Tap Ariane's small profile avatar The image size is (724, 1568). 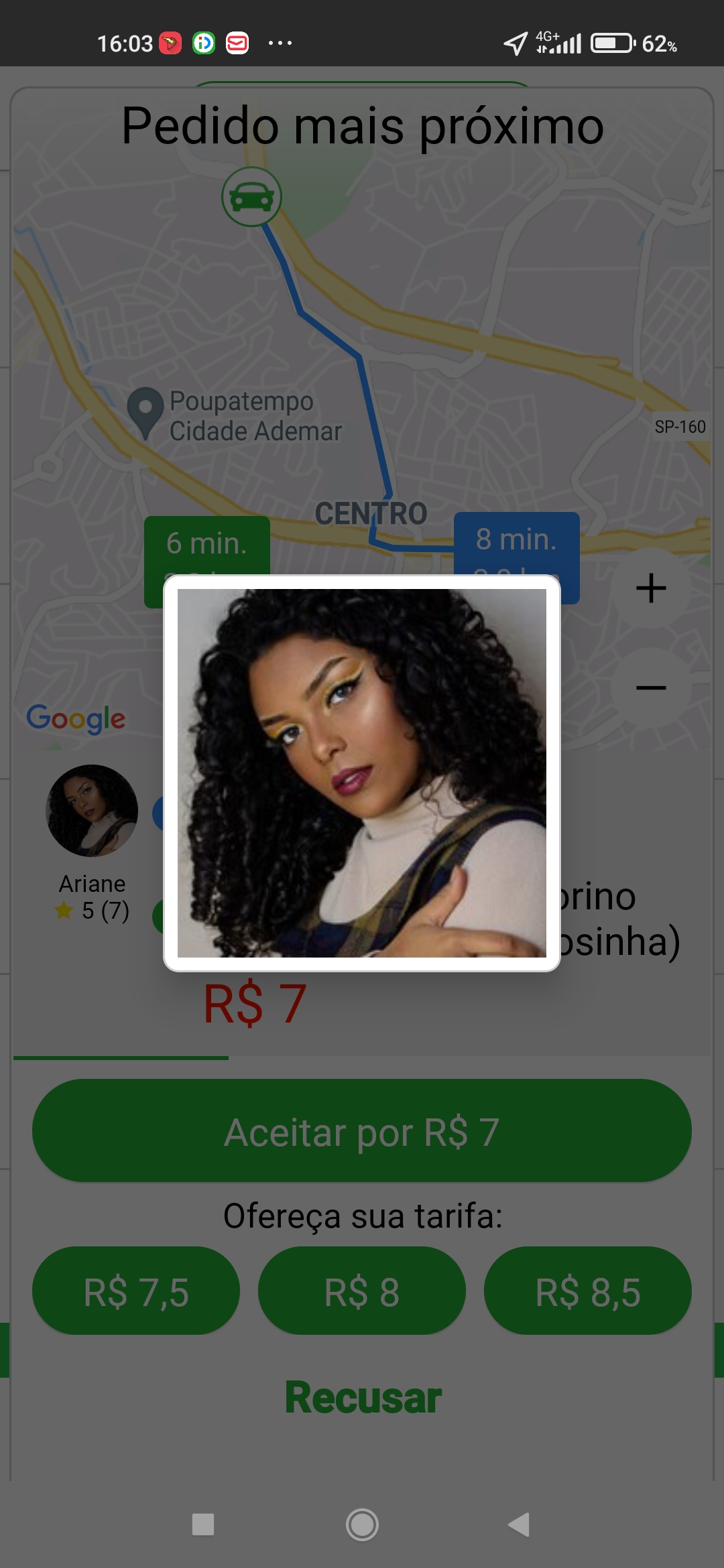point(92,811)
